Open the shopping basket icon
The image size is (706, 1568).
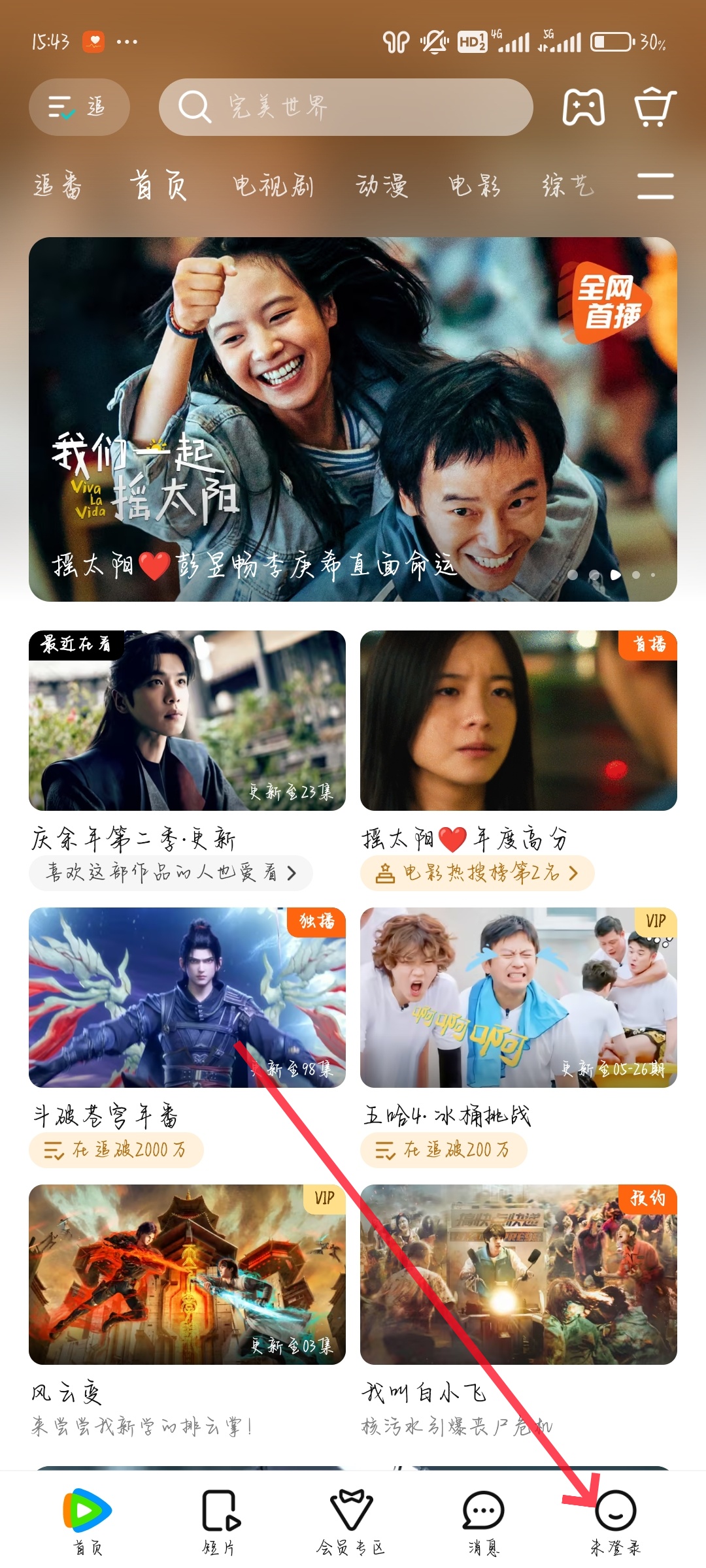pos(654,107)
